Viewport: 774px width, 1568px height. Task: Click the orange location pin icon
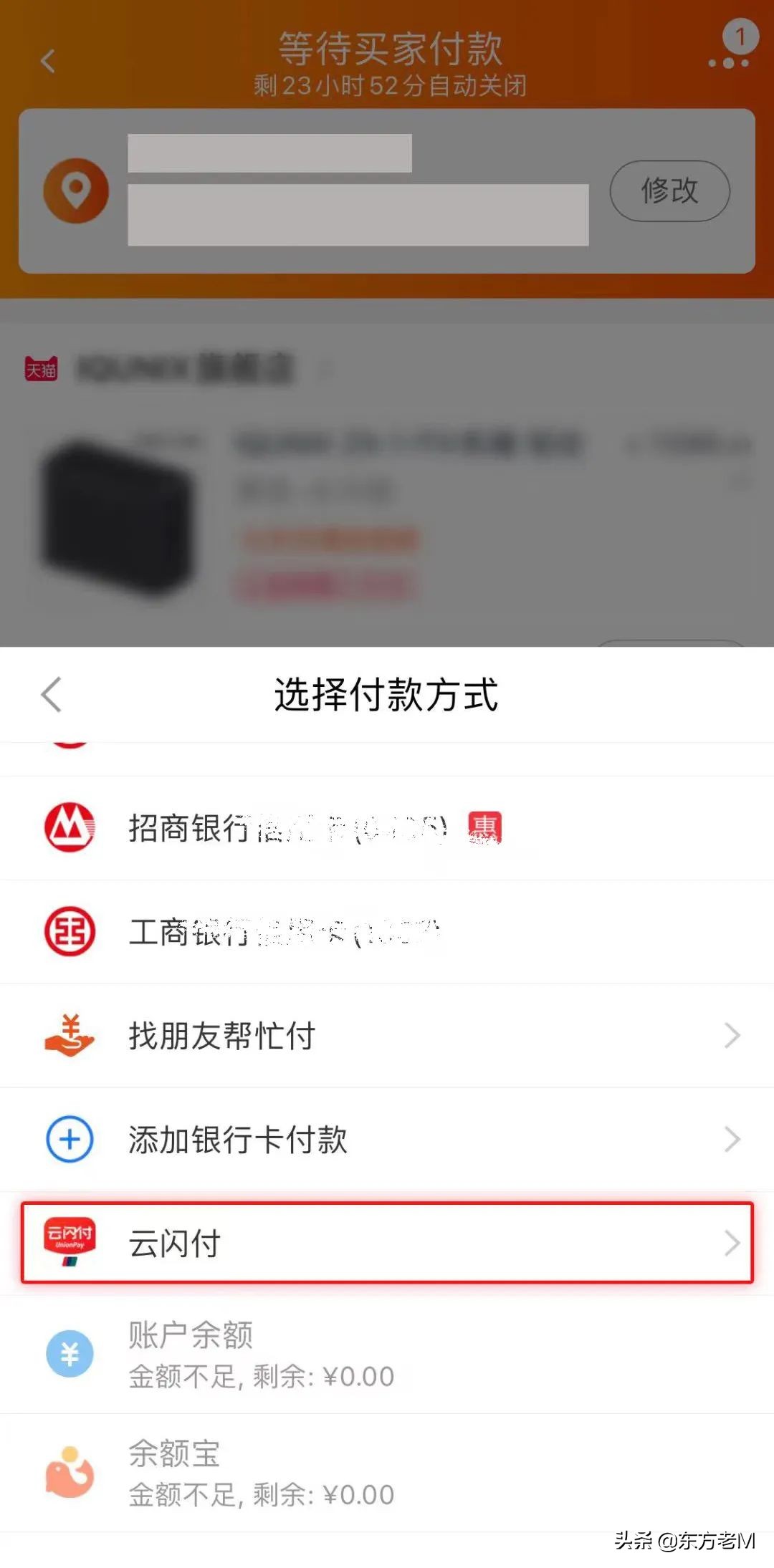(x=77, y=190)
